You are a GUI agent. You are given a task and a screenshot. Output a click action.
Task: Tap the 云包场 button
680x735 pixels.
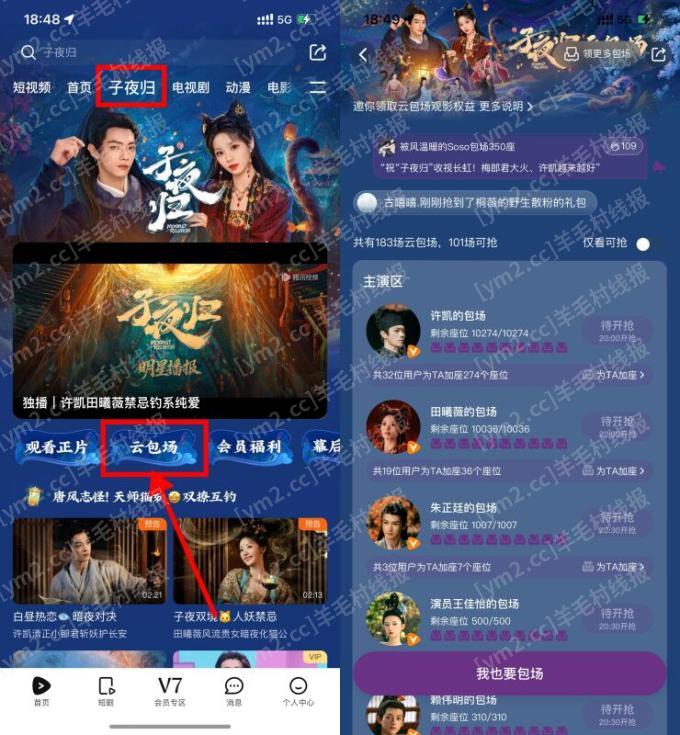pos(154,447)
